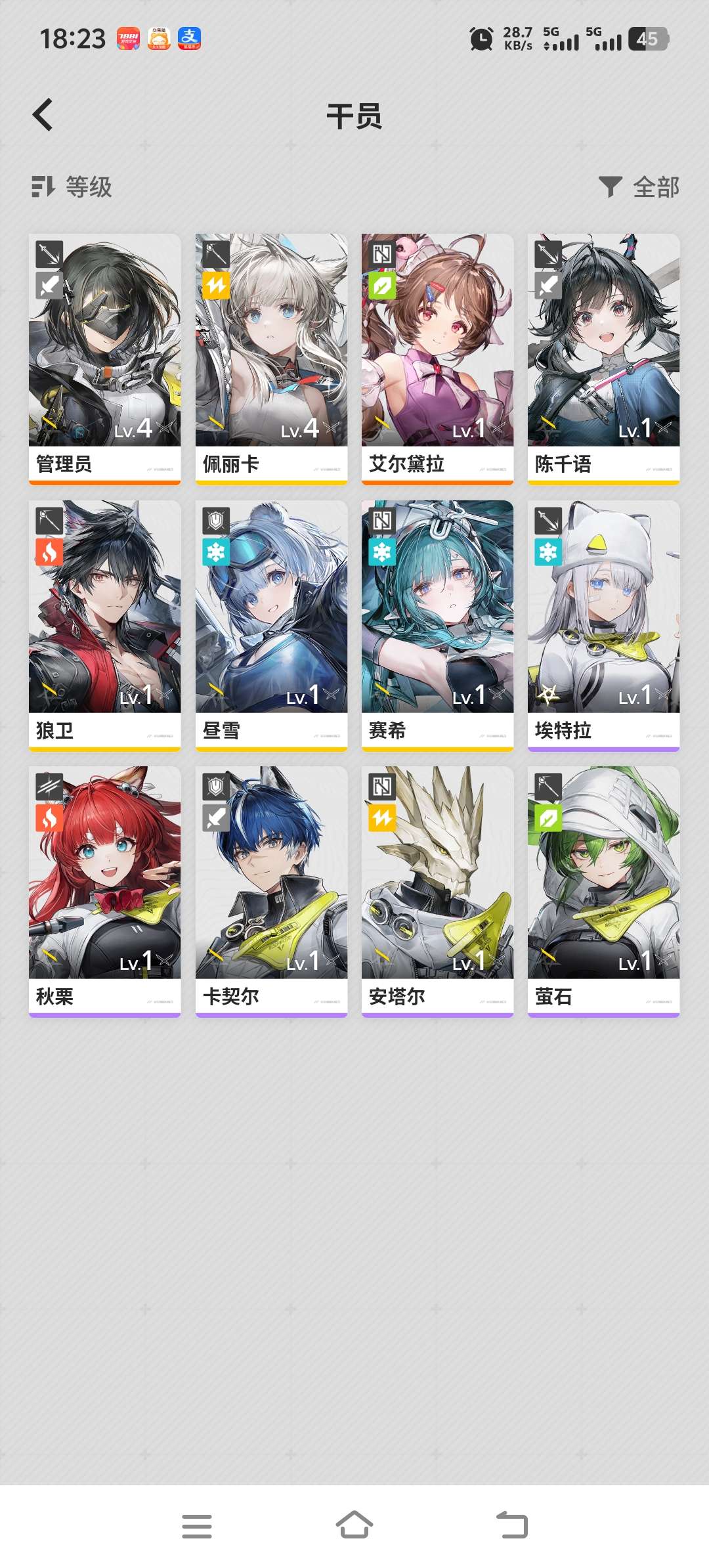Image resolution: width=709 pixels, height=1568 pixels.
Task: Tap the 狼卫 operator card
Action: (105, 625)
